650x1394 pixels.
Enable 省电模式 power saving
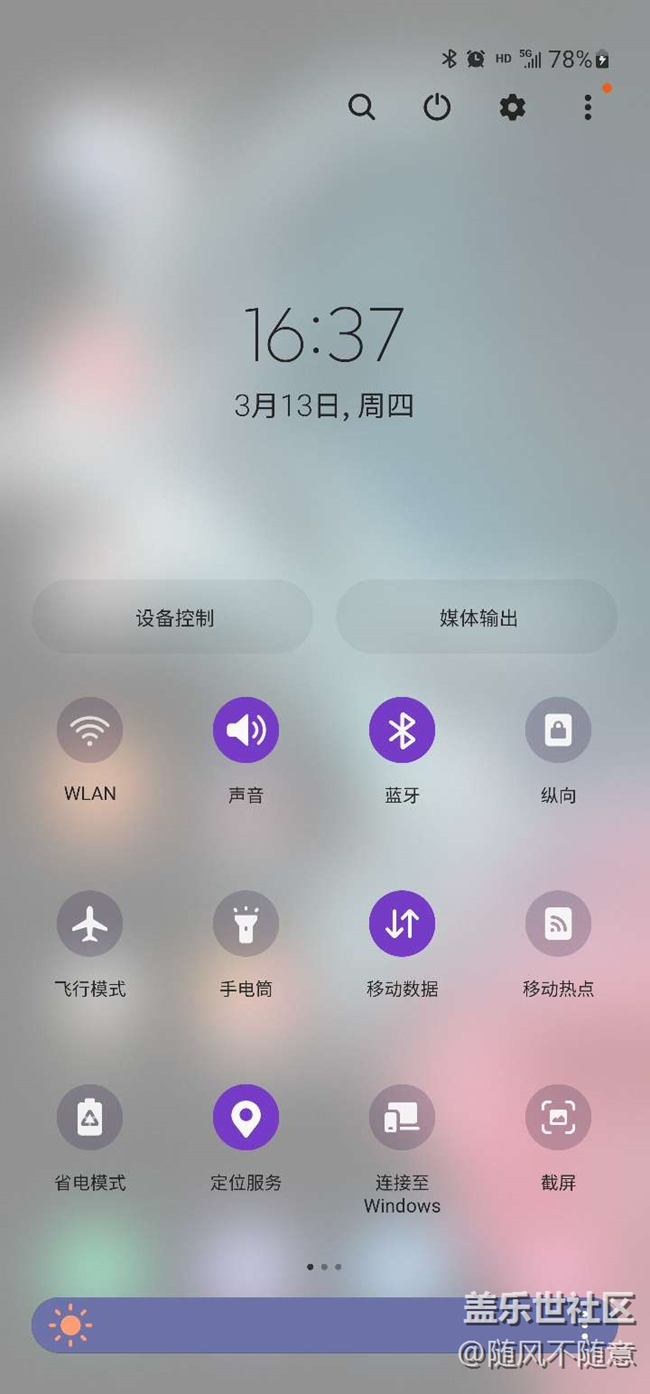pyautogui.click(x=90, y=1117)
